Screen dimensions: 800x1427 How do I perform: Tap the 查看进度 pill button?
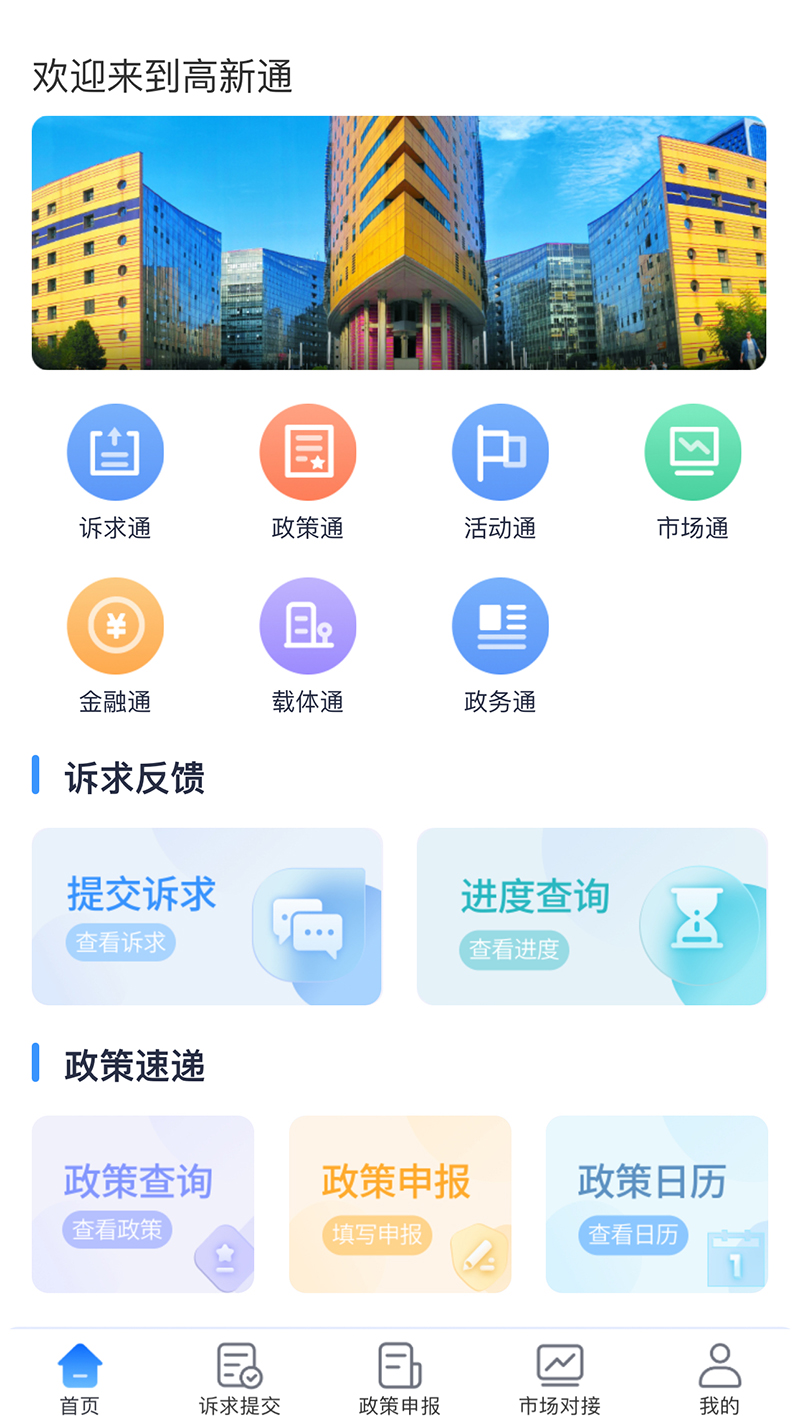[x=516, y=952]
